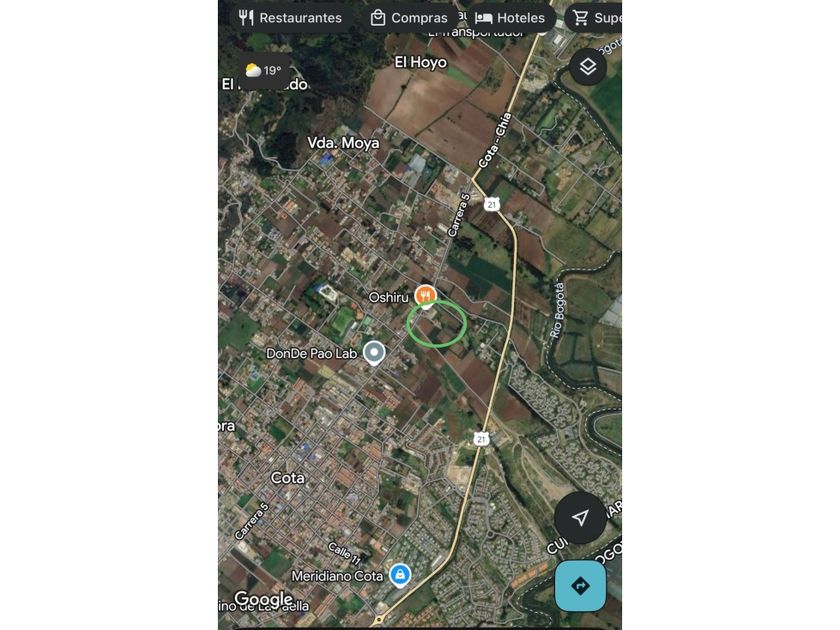The image size is (840, 630).
Task: Center map on my location
Action: click(x=580, y=517)
